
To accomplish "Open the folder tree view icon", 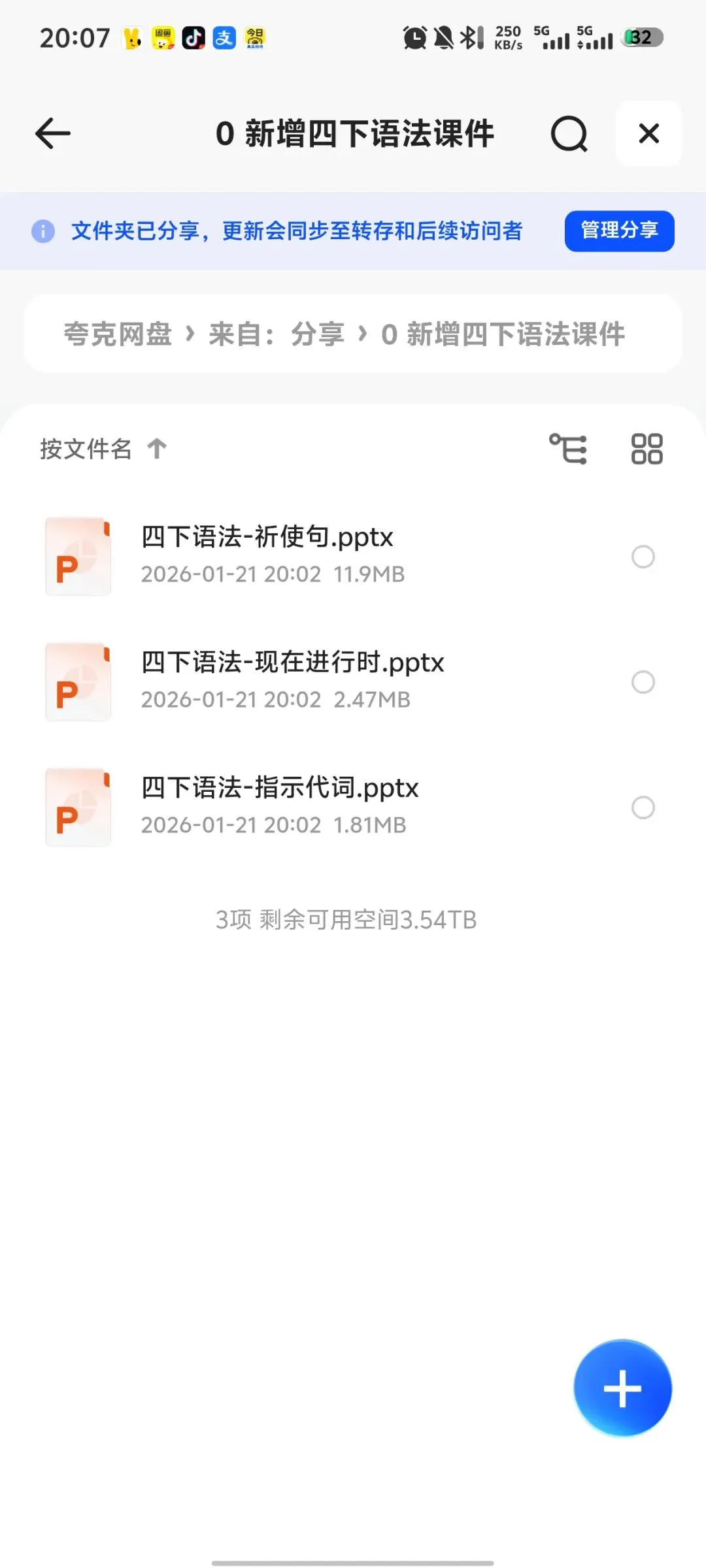I will coord(567,449).
